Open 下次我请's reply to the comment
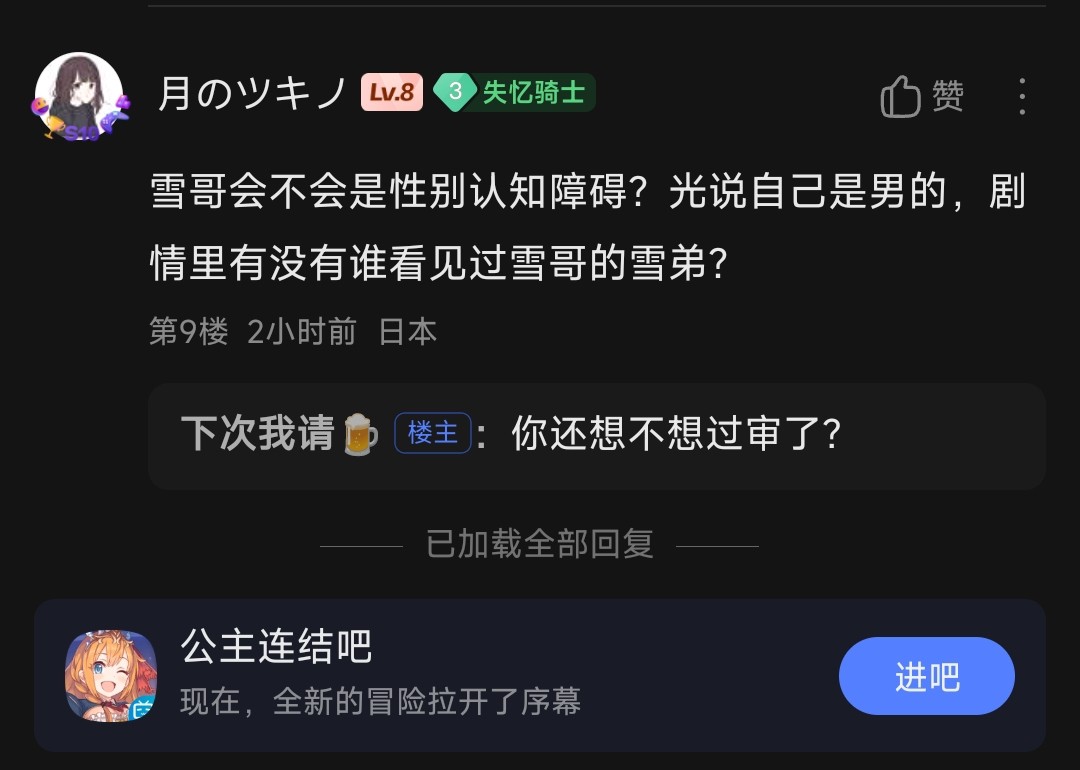Image resolution: width=1080 pixels, height=770 pixels. pyautogui.click(x=596, y=435)
